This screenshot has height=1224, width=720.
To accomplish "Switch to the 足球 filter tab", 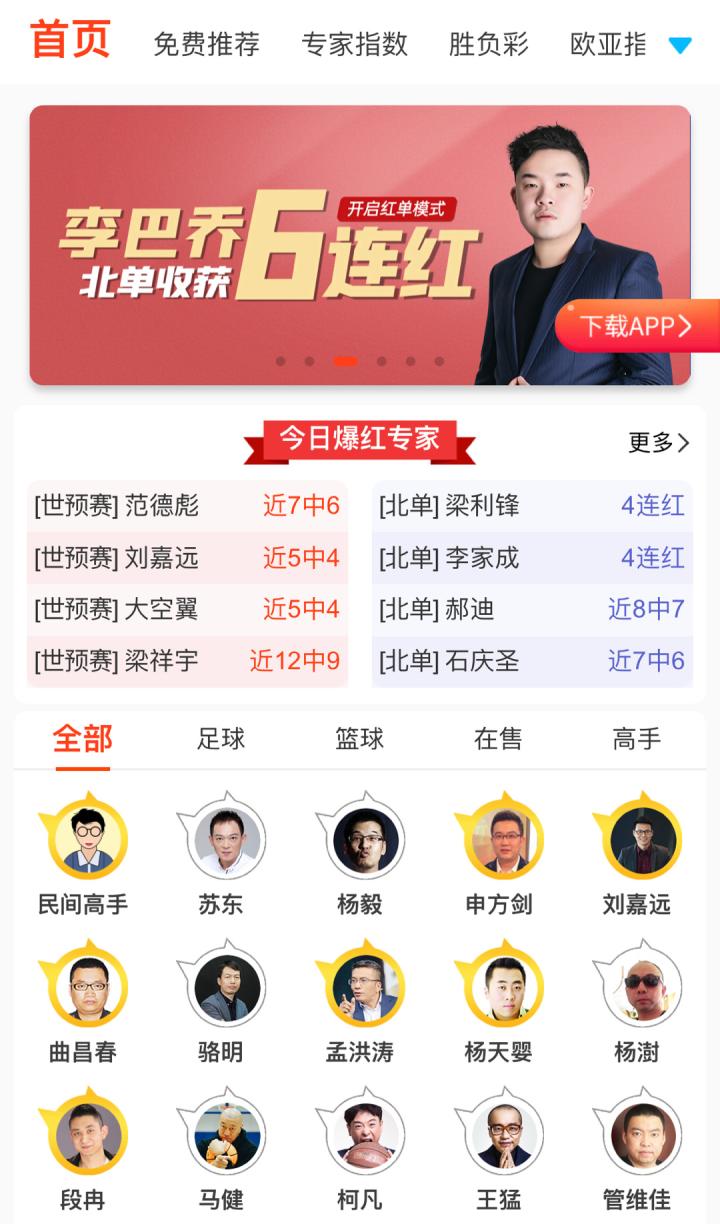I will click(x=221, y=739).
